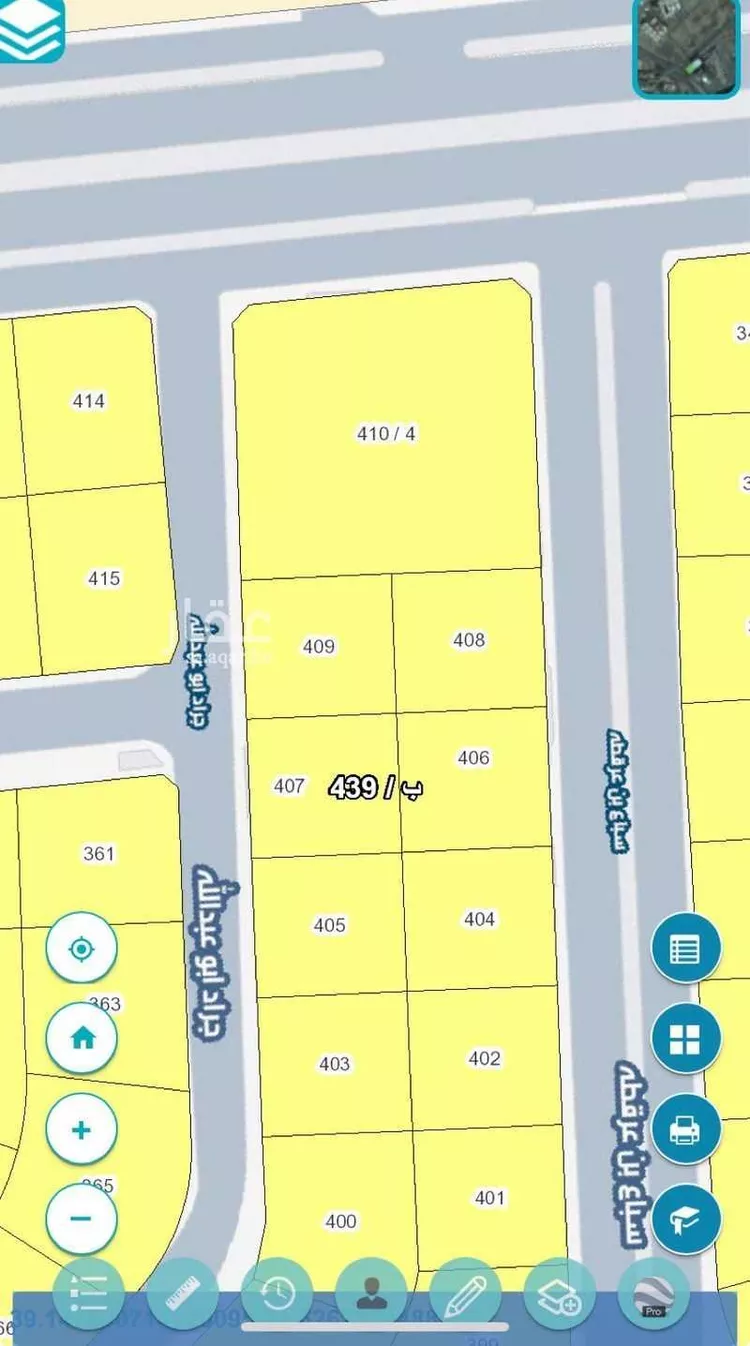Open the table list button
750x1346 pixels.
(x=686, y=948)
